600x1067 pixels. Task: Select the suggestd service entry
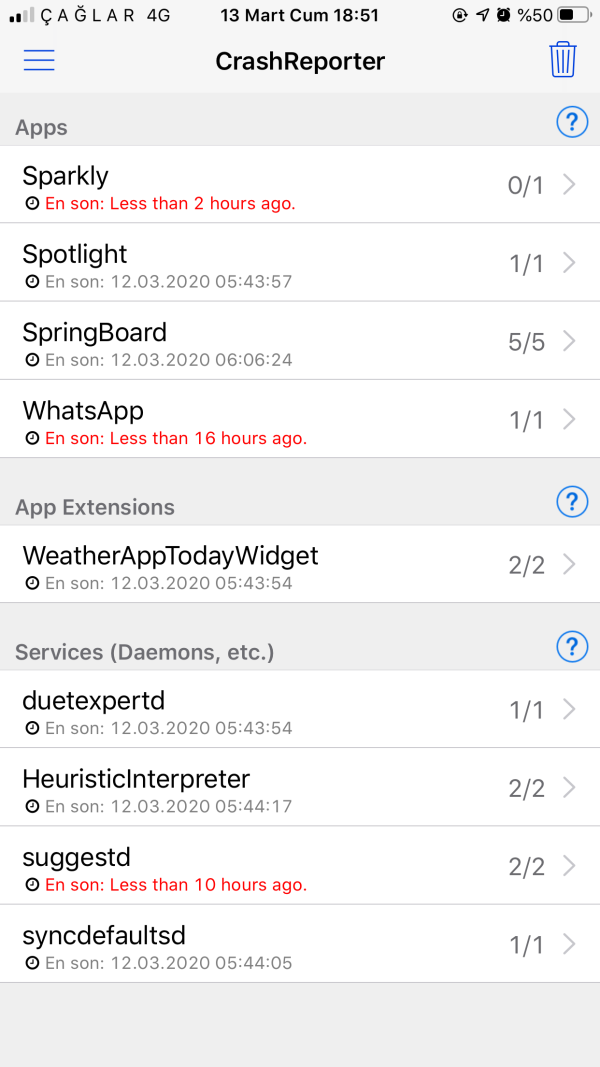tap(300, 865)
